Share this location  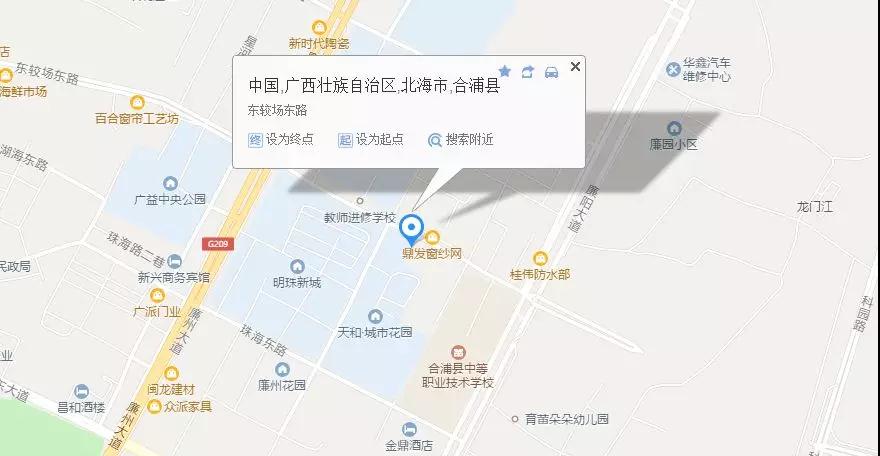(528, 71)
